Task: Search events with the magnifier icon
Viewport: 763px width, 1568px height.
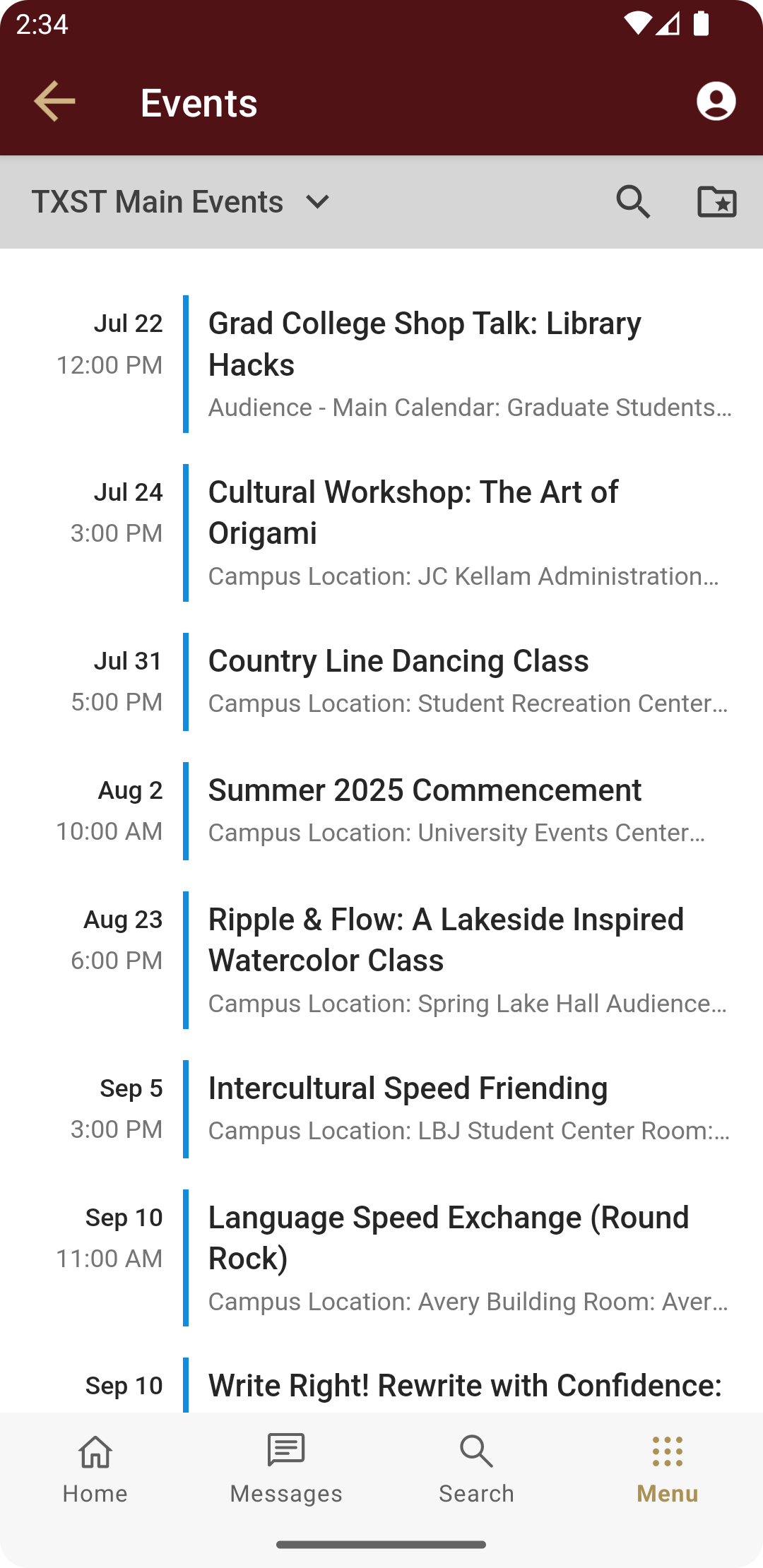Action: point(632,202)
